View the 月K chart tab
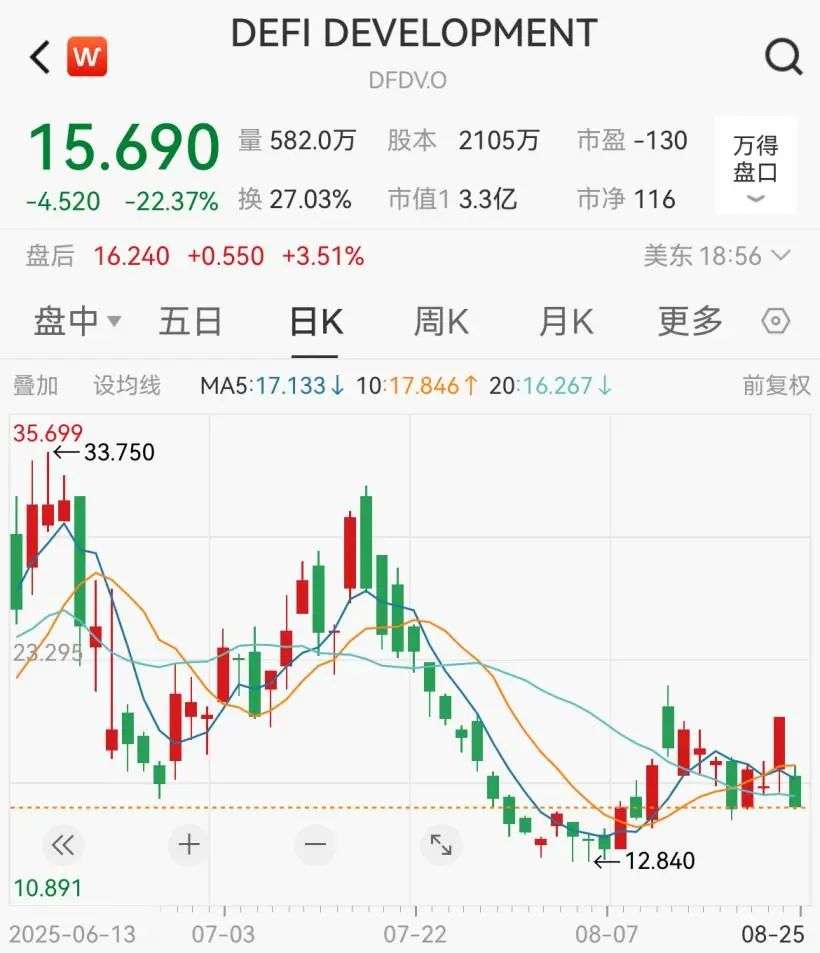Screen dimensions: 820x953 566,322
